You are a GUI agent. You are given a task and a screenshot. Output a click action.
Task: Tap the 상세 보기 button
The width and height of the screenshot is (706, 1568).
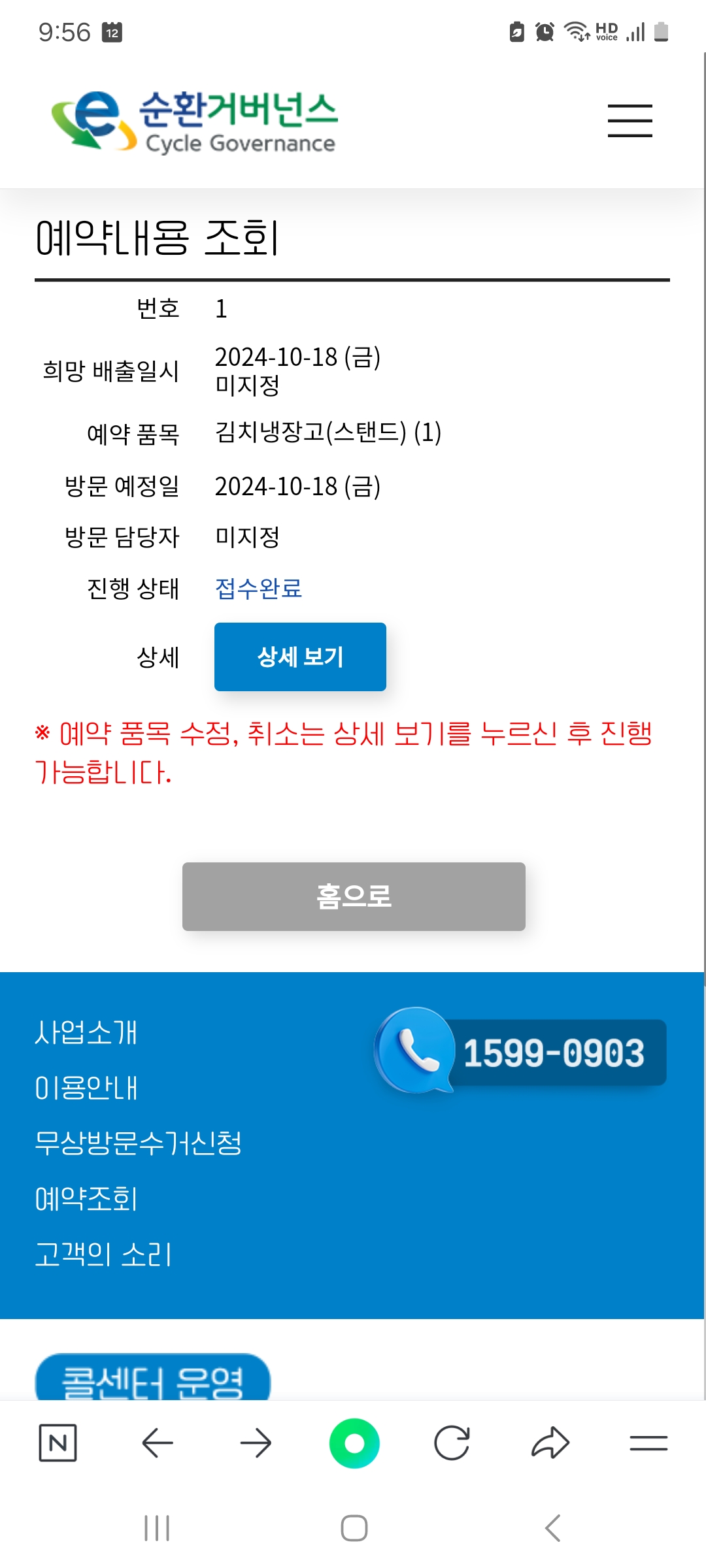pyautogui.click(x=300, y=657)
